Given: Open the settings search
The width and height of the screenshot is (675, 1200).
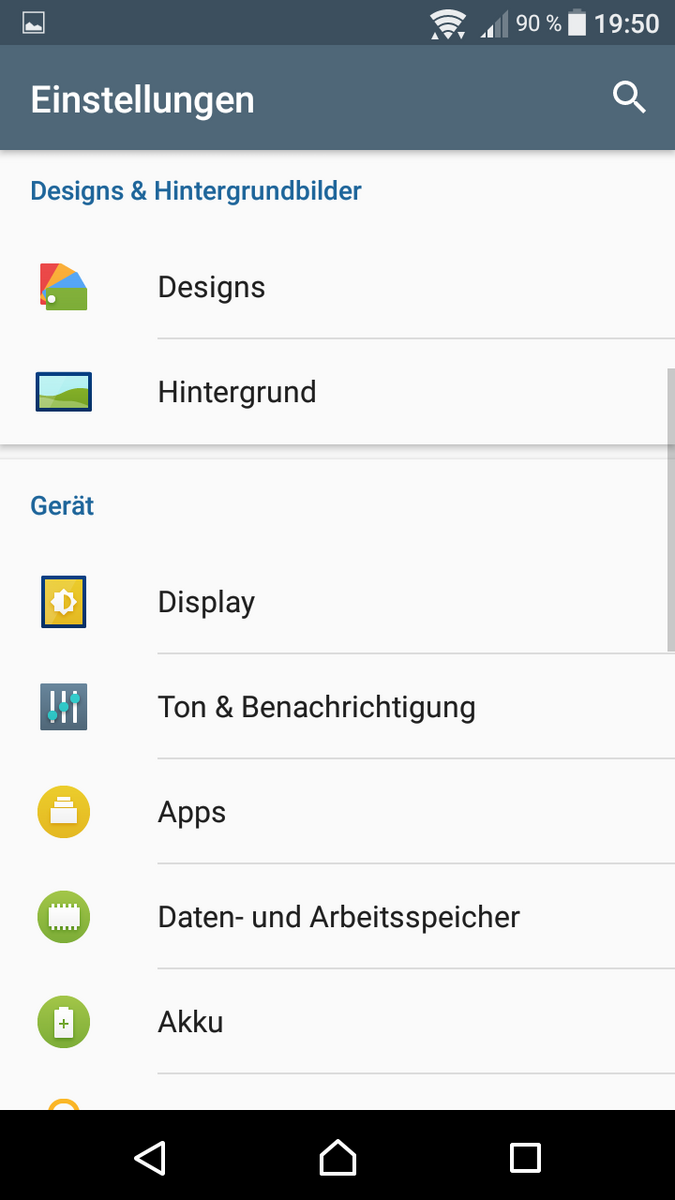Looking at the screenshot, I should (629, 98).
